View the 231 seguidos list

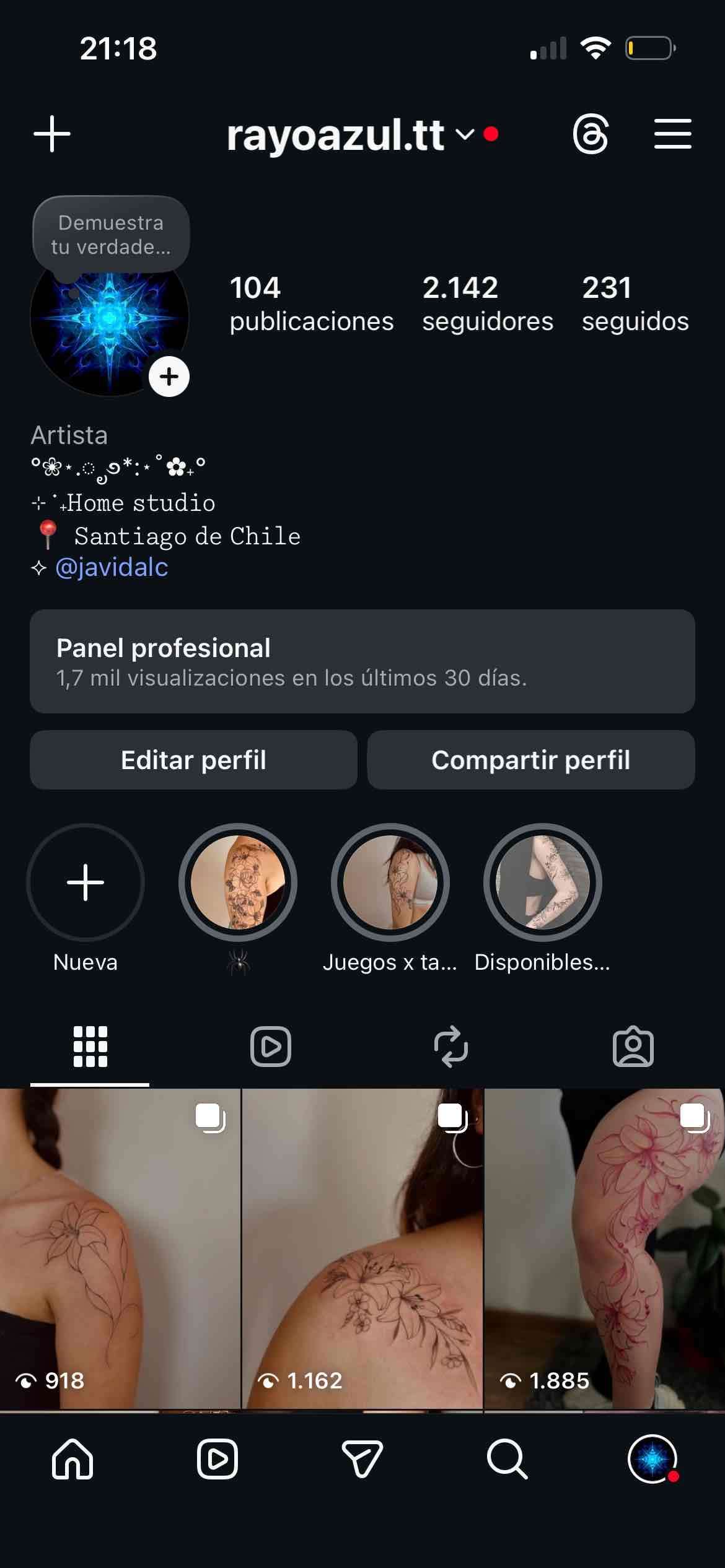[x=635, y=304]
